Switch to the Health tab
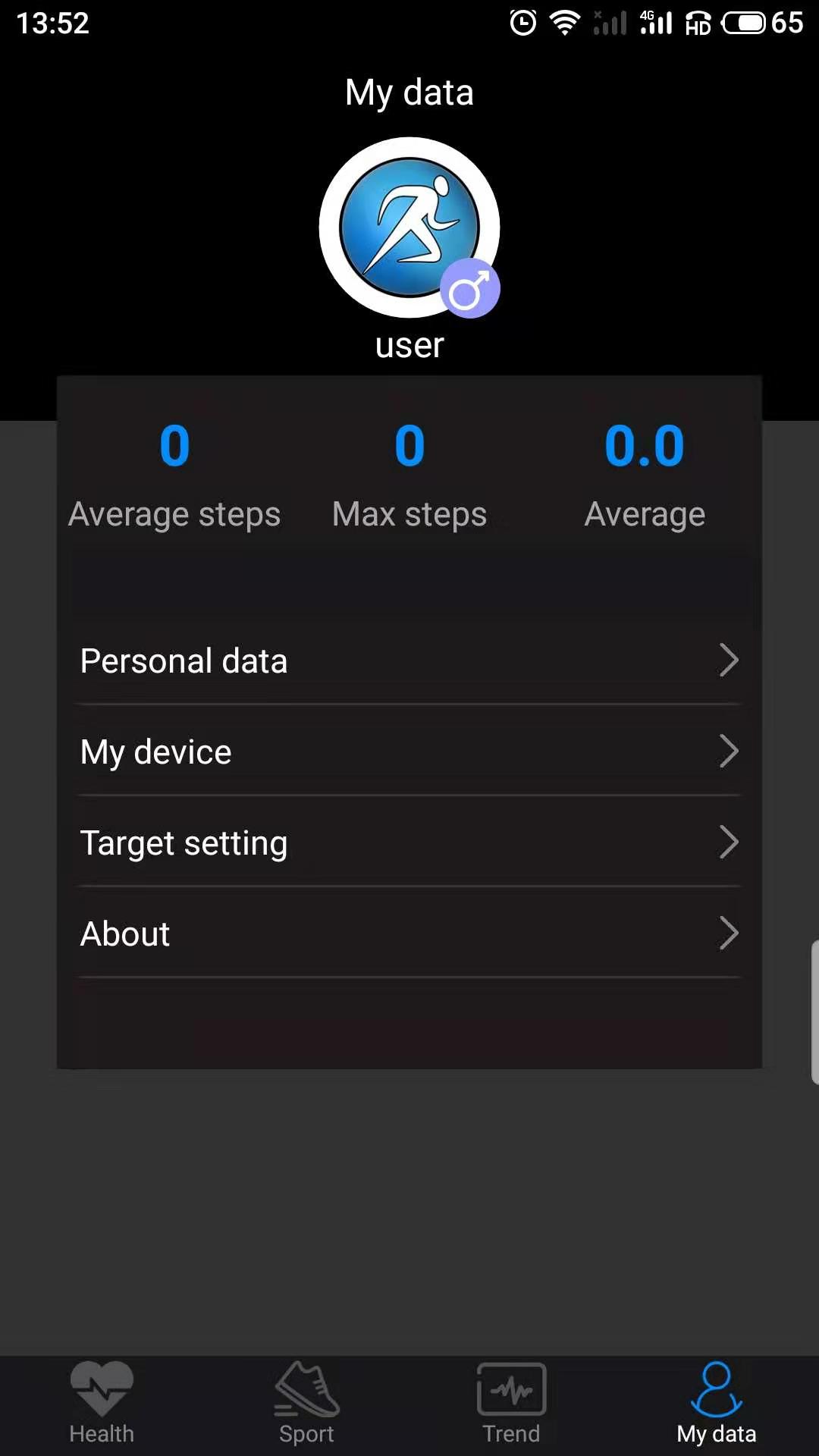This screenshot has width=819, height=1456. [102, 1403]
